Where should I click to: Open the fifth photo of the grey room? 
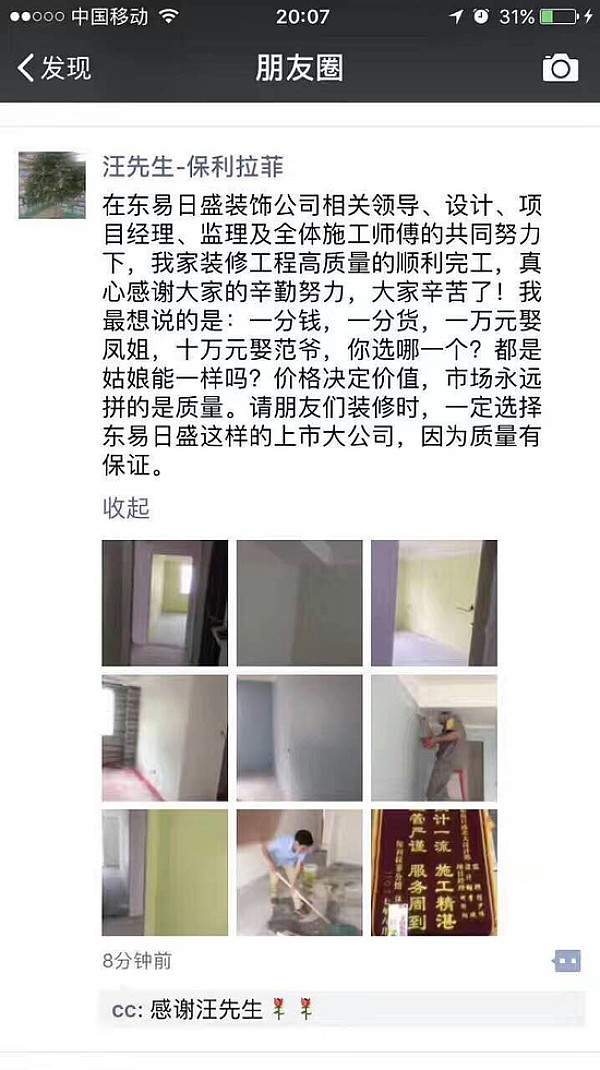(299, 737)
